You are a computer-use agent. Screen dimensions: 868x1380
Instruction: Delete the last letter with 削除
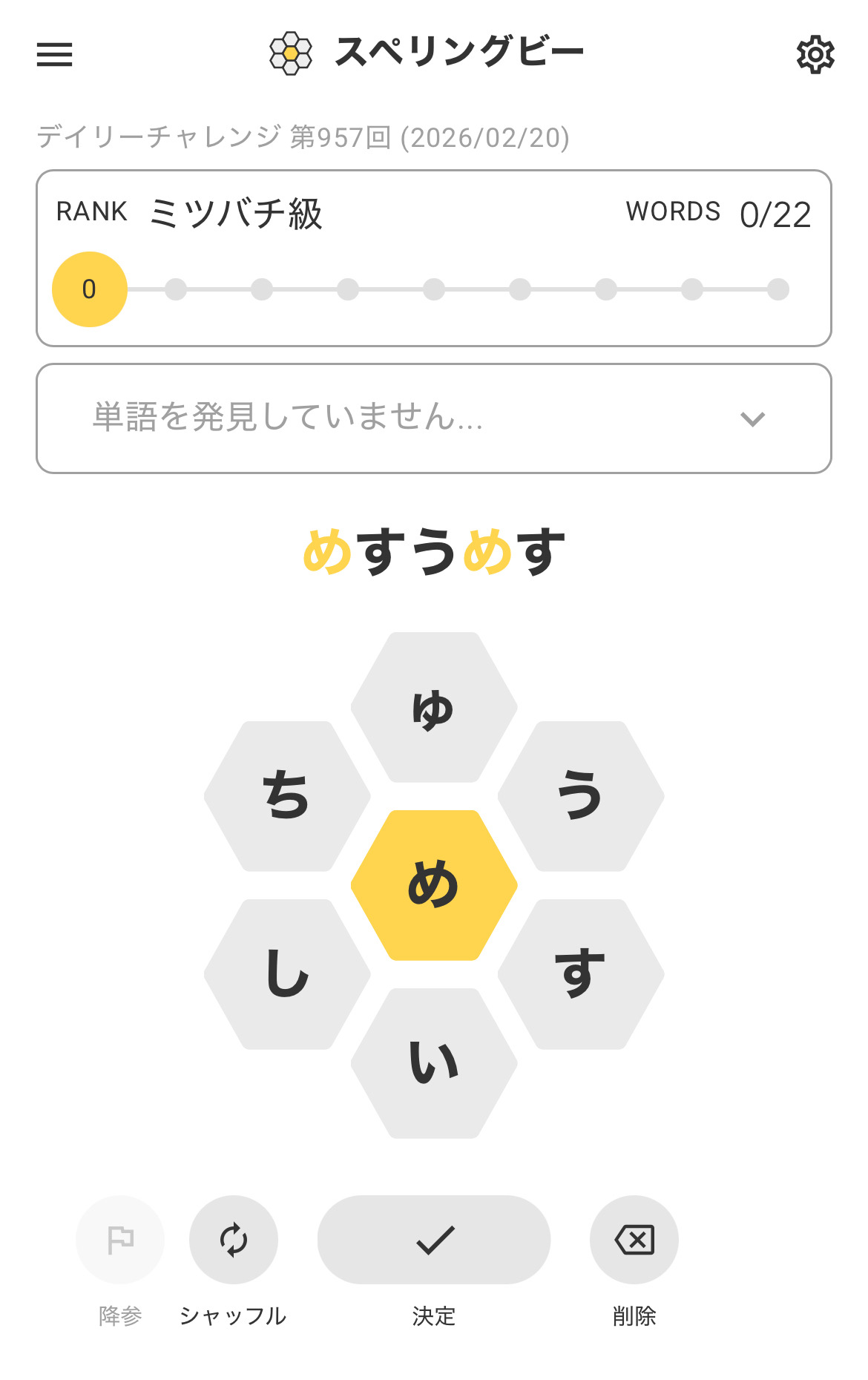coord(634,1240)
